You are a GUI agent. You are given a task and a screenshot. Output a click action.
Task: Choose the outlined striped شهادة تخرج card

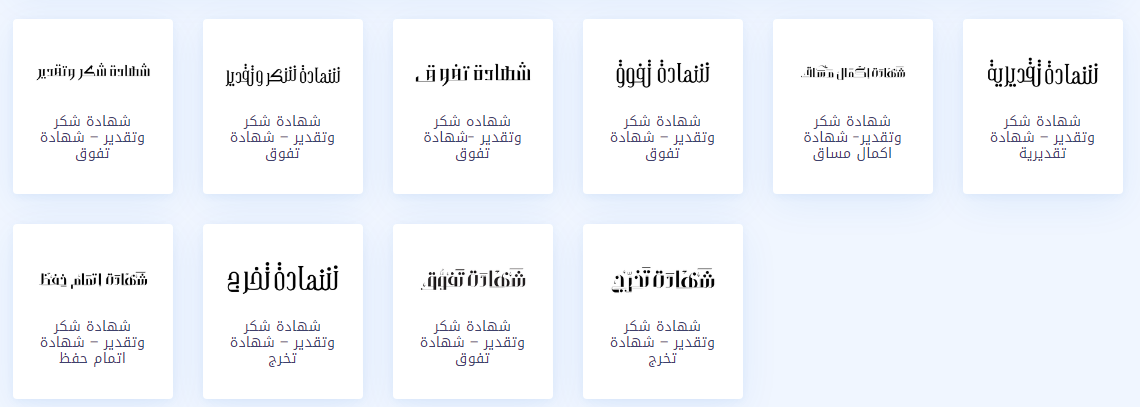tap(662, 310)
